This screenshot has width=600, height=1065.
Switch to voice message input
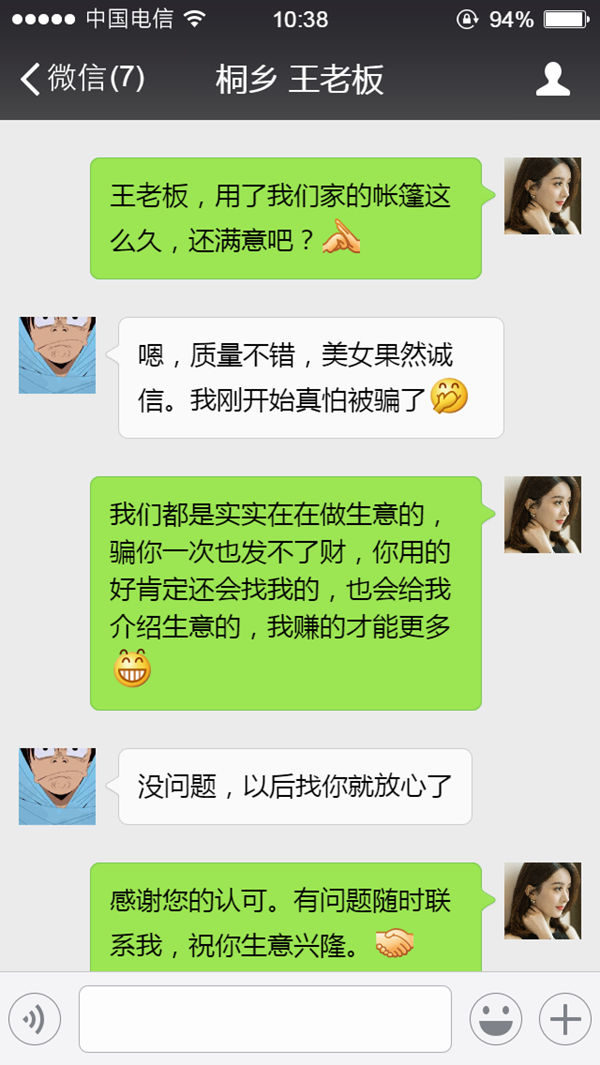coord(35,1019)
